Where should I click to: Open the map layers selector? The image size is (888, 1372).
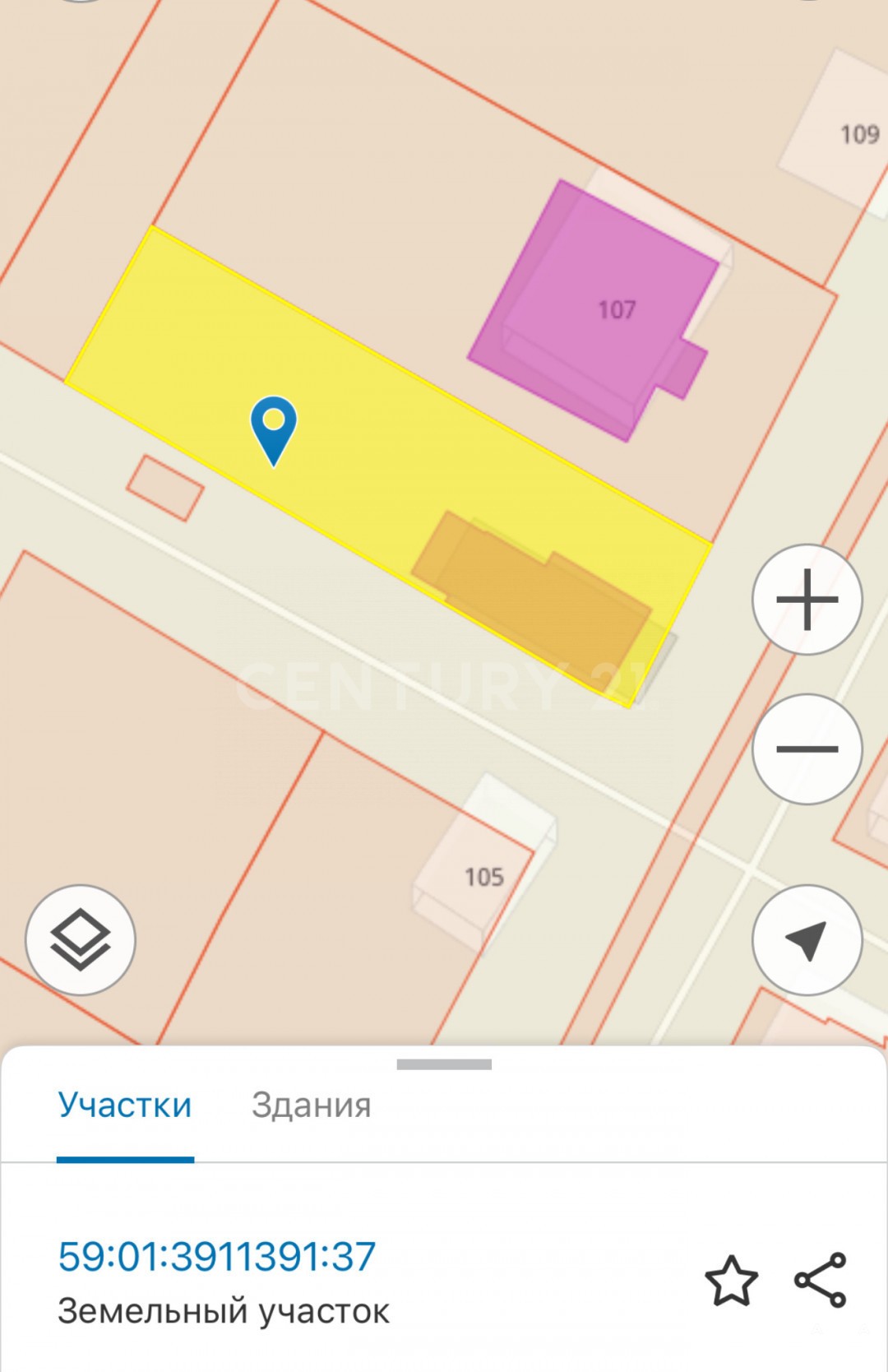[x=81, y=940]
